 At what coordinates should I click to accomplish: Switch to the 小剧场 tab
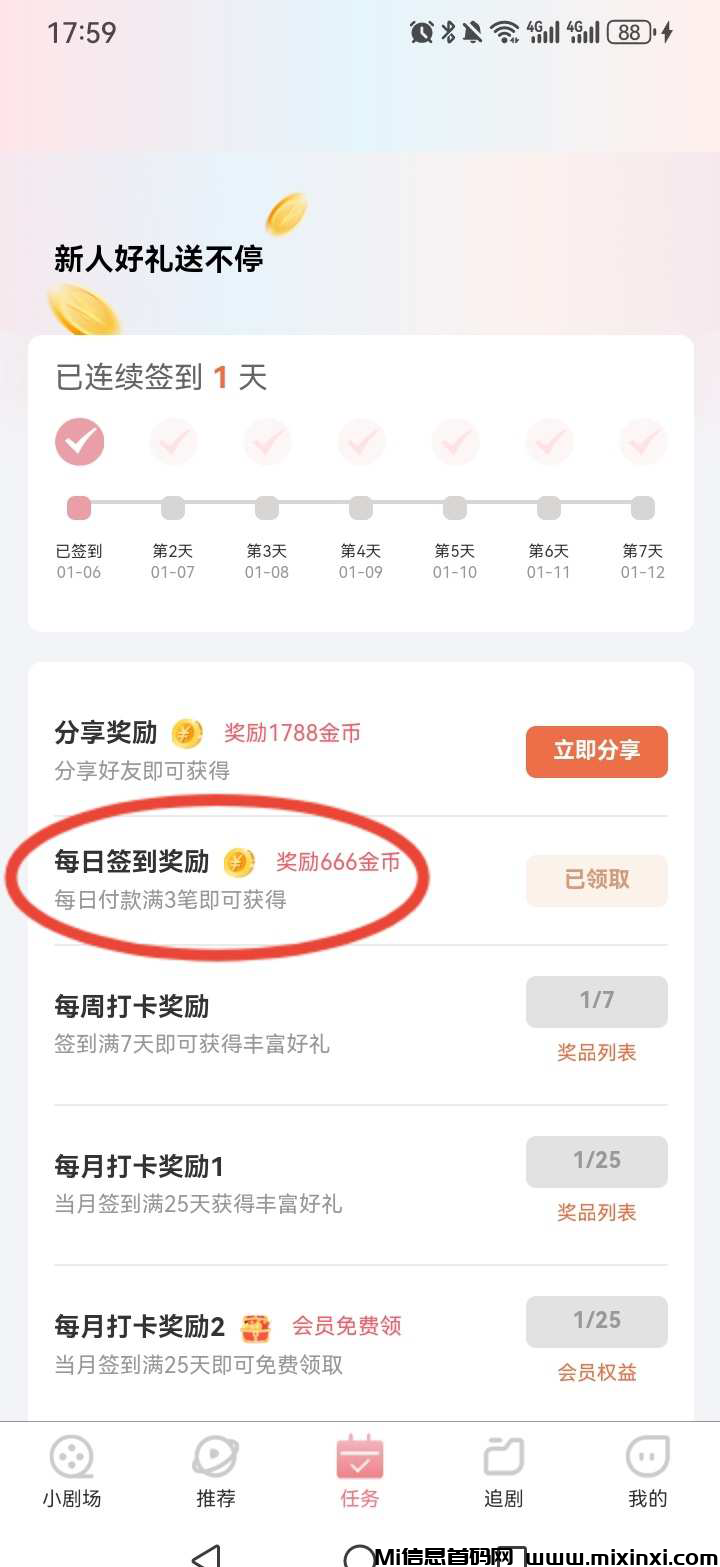[72, 1471]
